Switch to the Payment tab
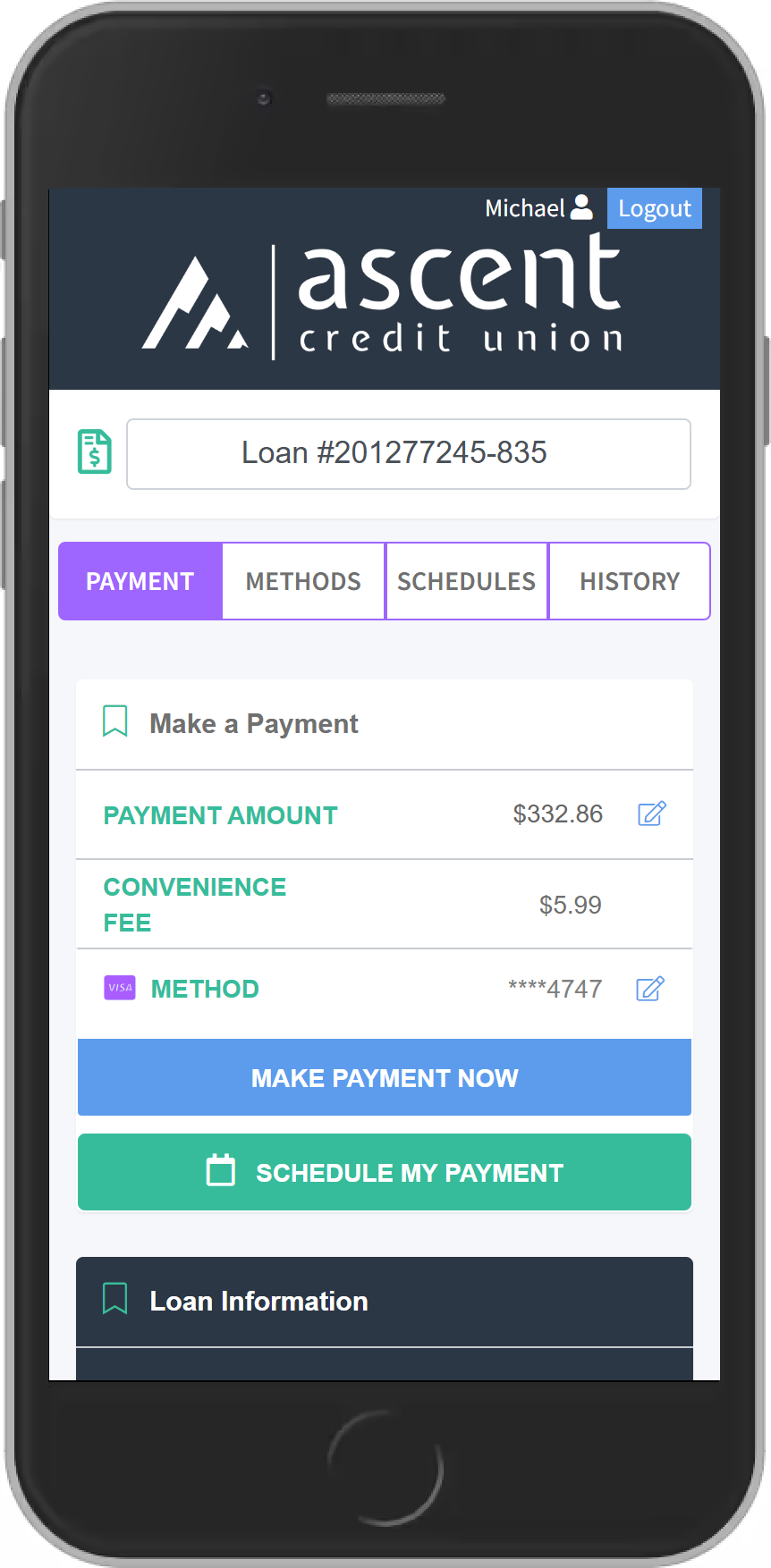Viewport: 771px width, 1568px height. (x=140, y=581)
